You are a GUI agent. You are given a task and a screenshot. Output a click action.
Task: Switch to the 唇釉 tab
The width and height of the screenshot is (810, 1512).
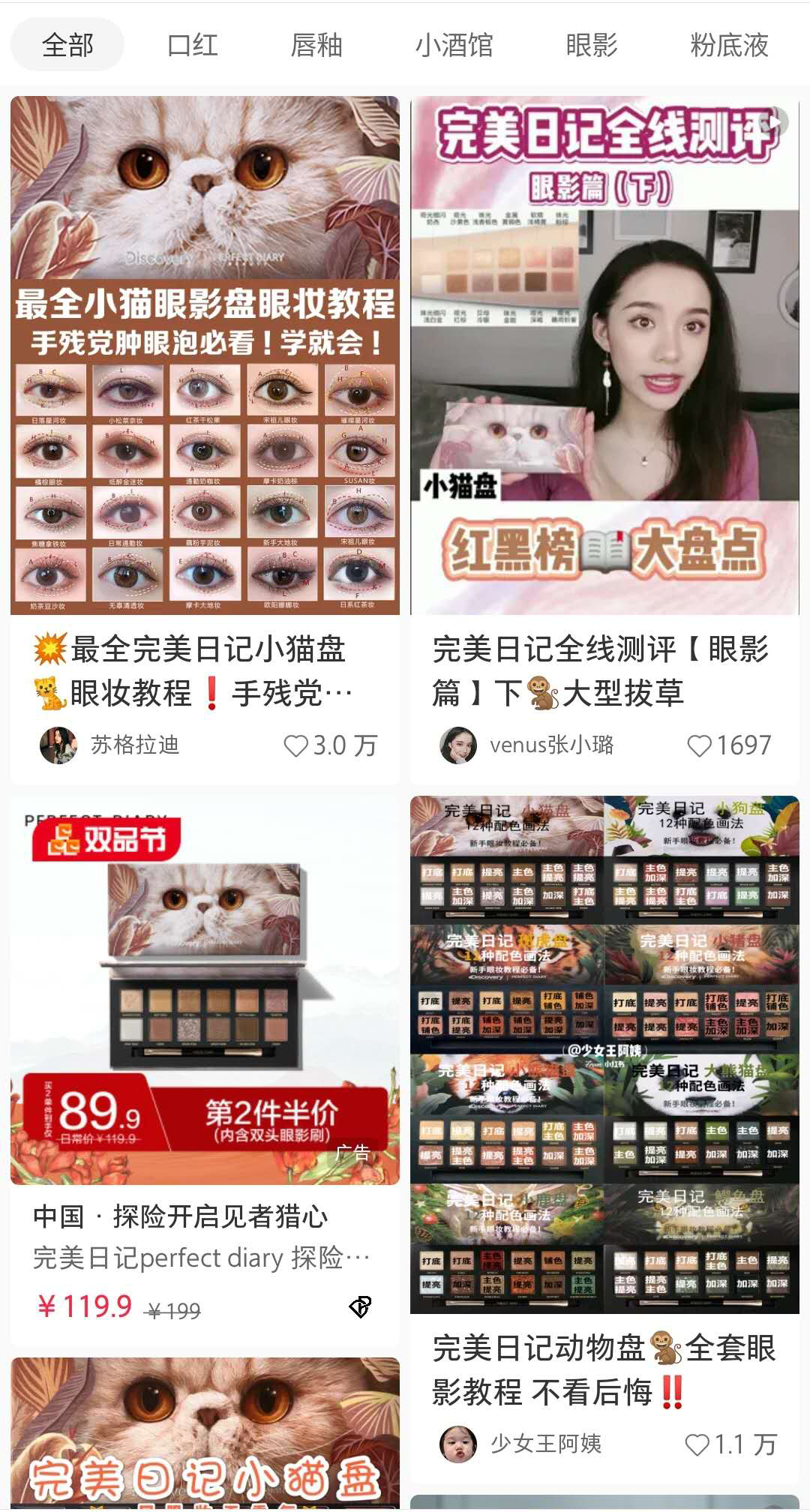[316, 45]
